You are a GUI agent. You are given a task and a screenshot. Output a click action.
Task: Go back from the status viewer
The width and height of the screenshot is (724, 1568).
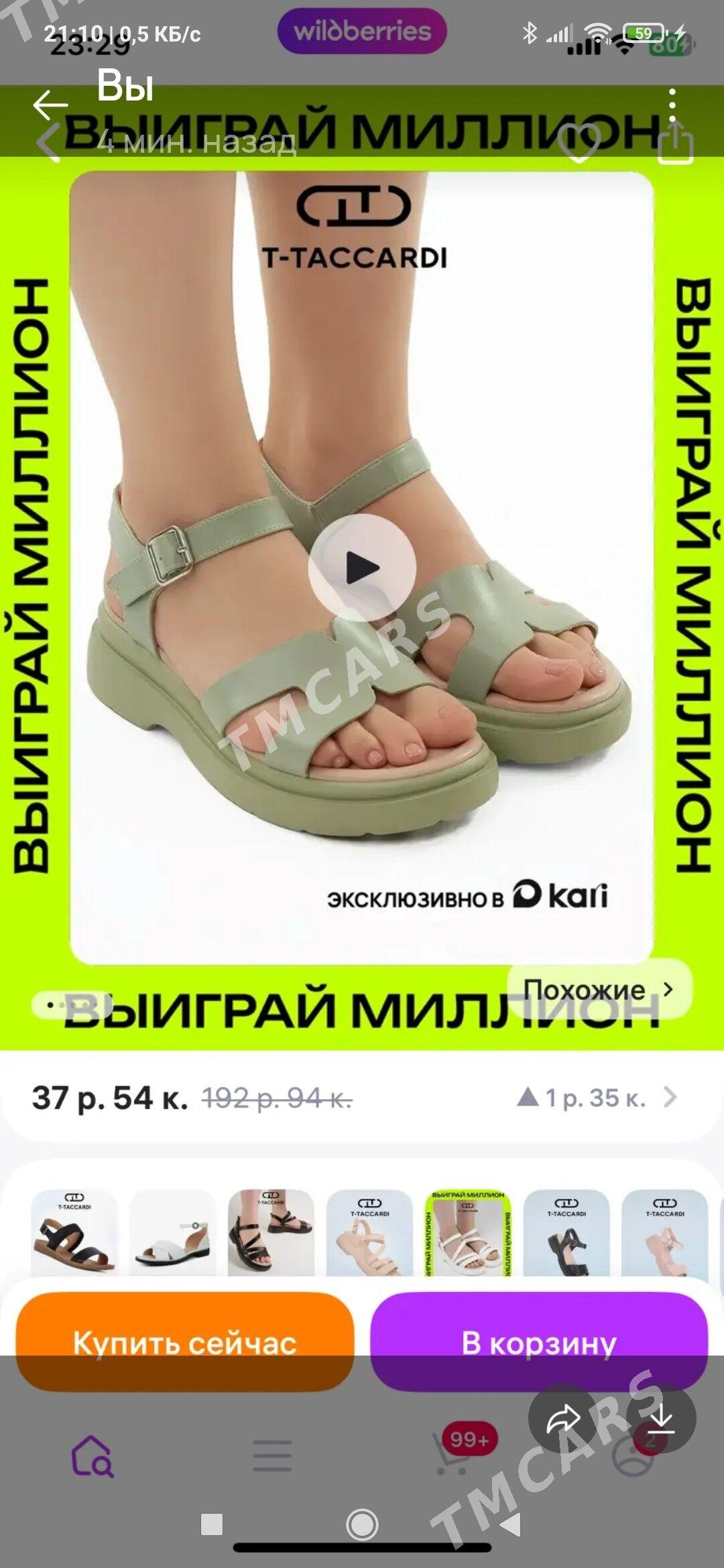(50, 105)
